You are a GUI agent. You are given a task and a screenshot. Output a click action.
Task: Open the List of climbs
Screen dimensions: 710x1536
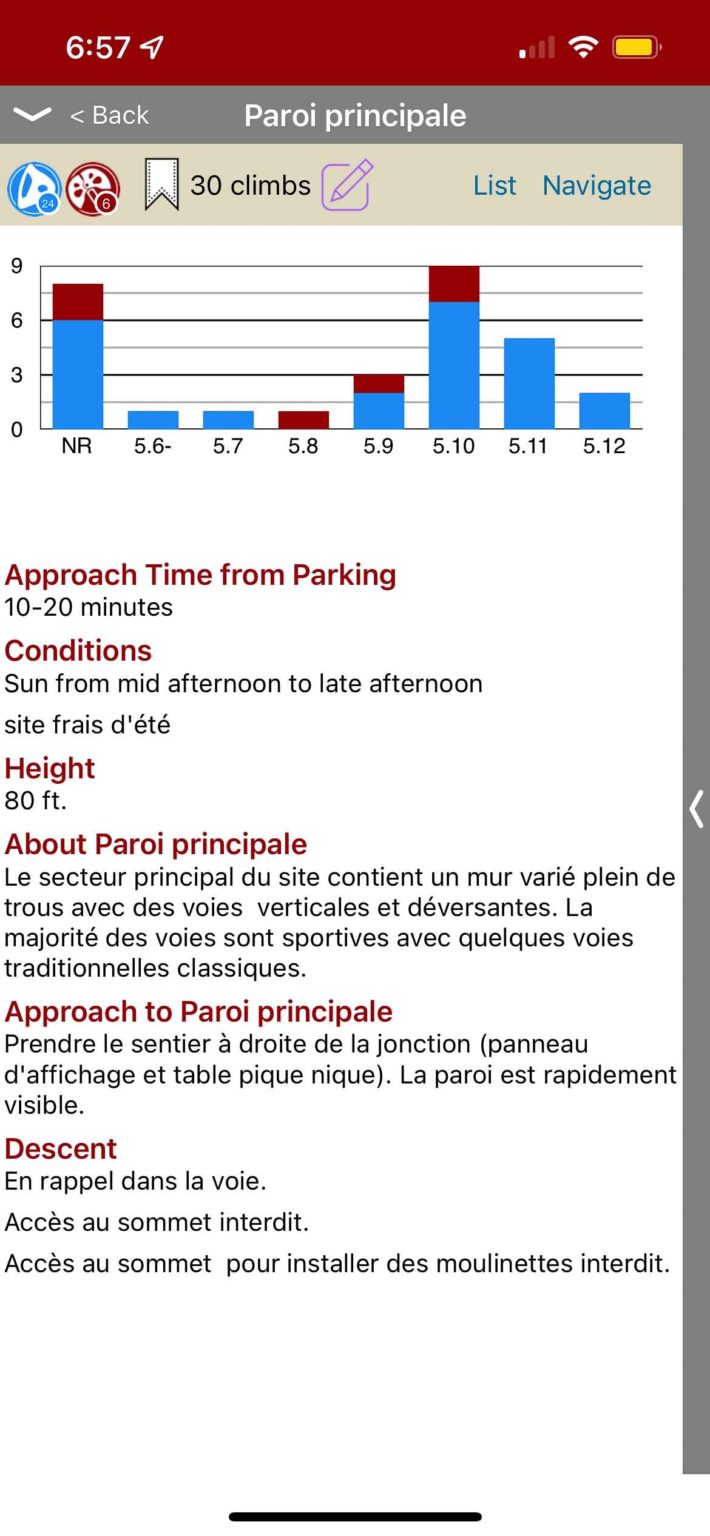(x=494, y=186)
